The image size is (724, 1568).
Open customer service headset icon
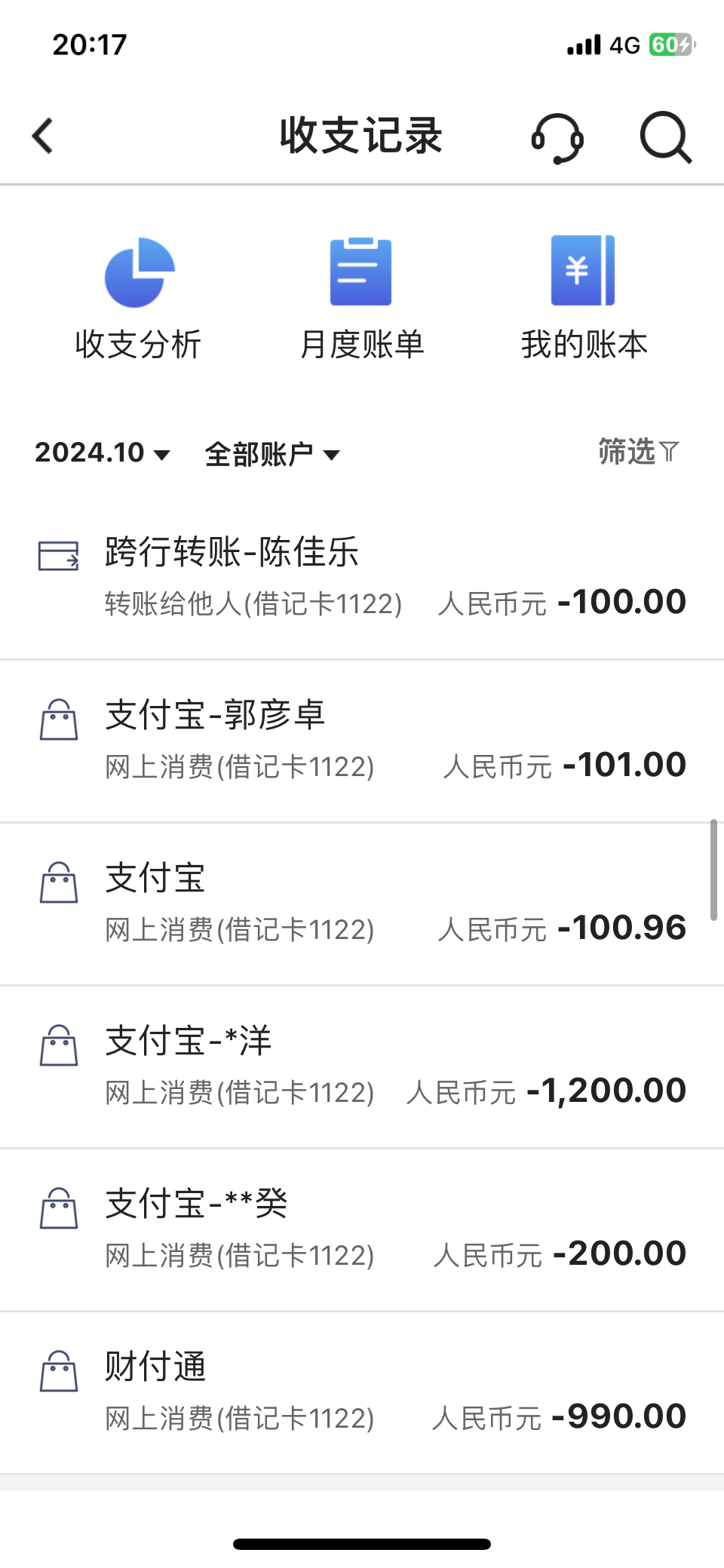click(557, 138)
